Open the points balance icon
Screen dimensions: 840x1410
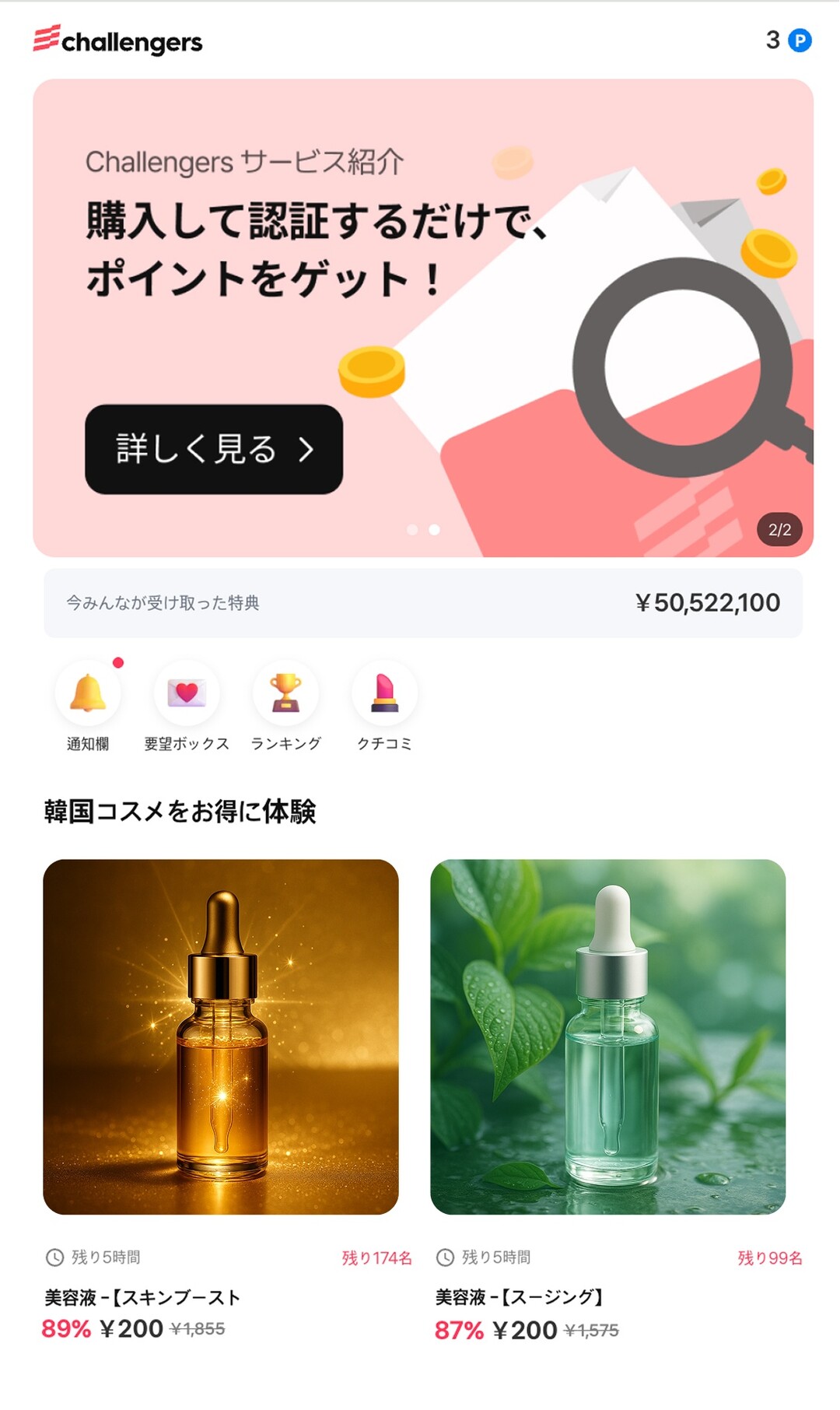point(799,40)
